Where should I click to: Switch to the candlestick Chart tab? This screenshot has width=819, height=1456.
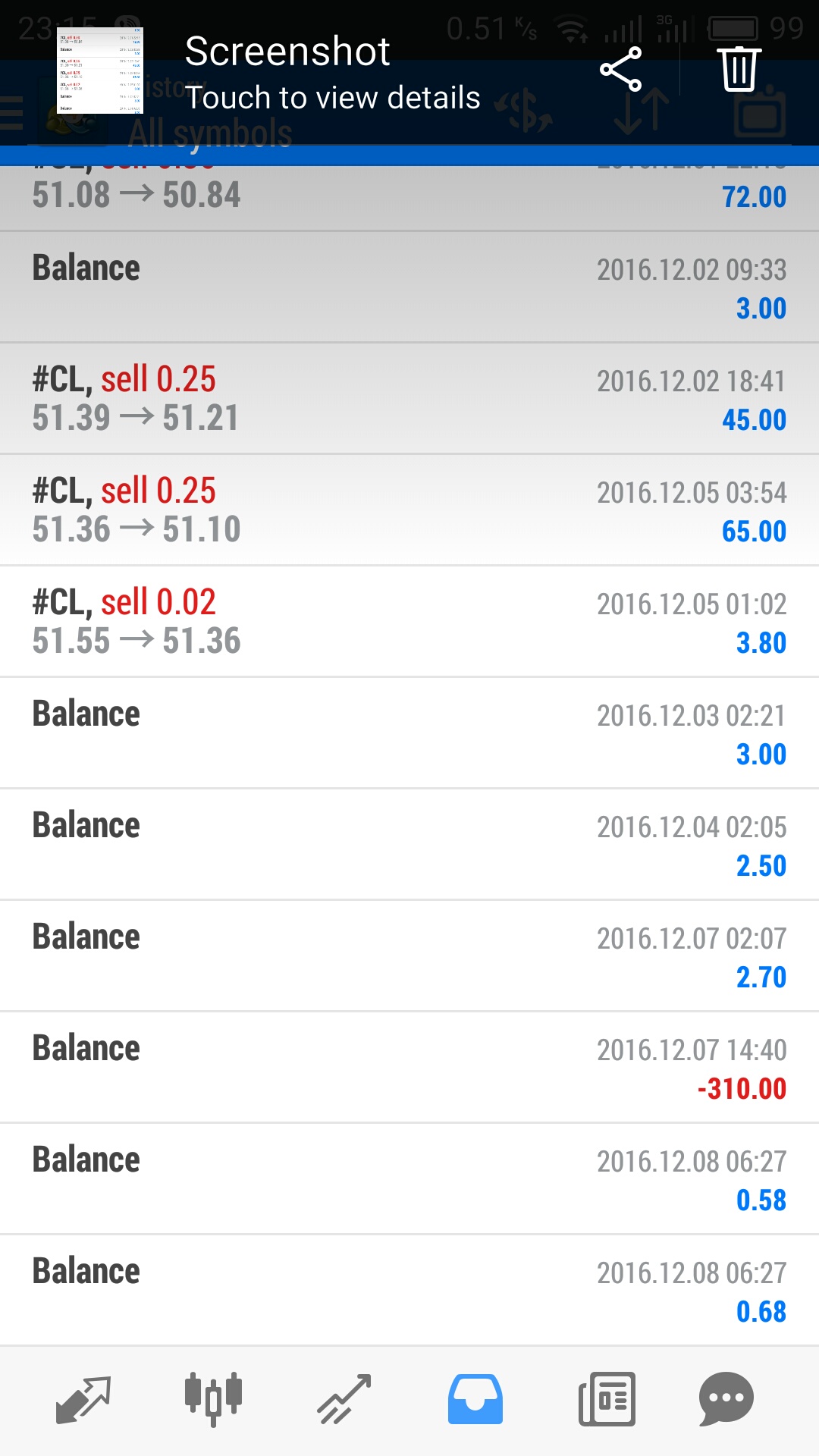tap(213, 1399)
